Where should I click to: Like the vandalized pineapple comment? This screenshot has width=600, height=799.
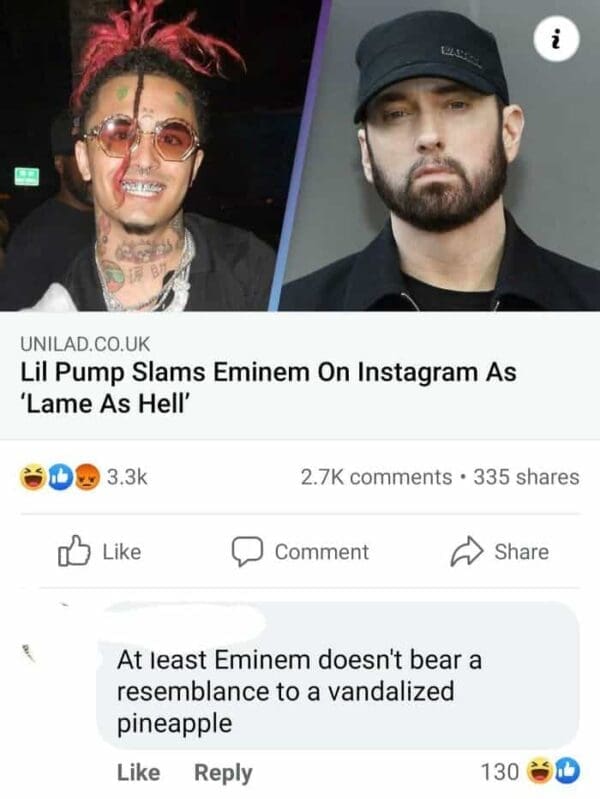coord(138,771)
